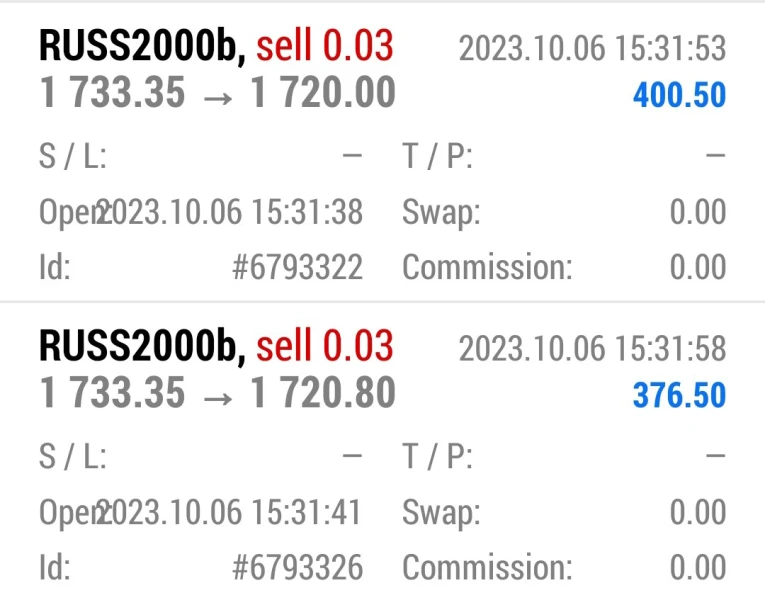The width and height of the screenshot is (765, 600).
Task: Collapse the RUSS2000b trade with profit 376.50
Action: (x=382, y=370)
